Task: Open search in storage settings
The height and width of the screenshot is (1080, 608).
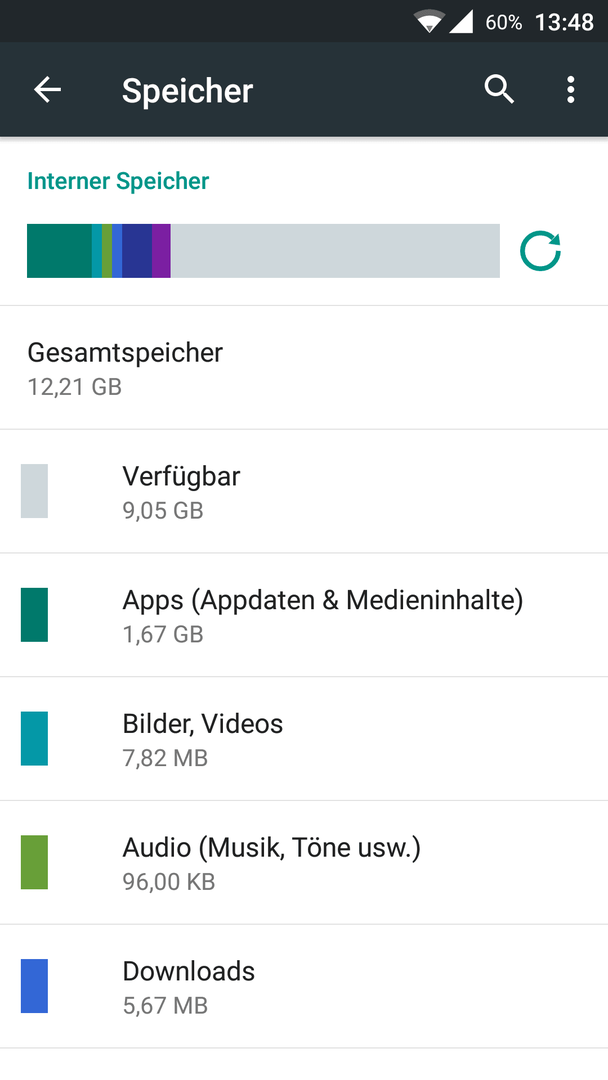Action: [x=499, y=90]
